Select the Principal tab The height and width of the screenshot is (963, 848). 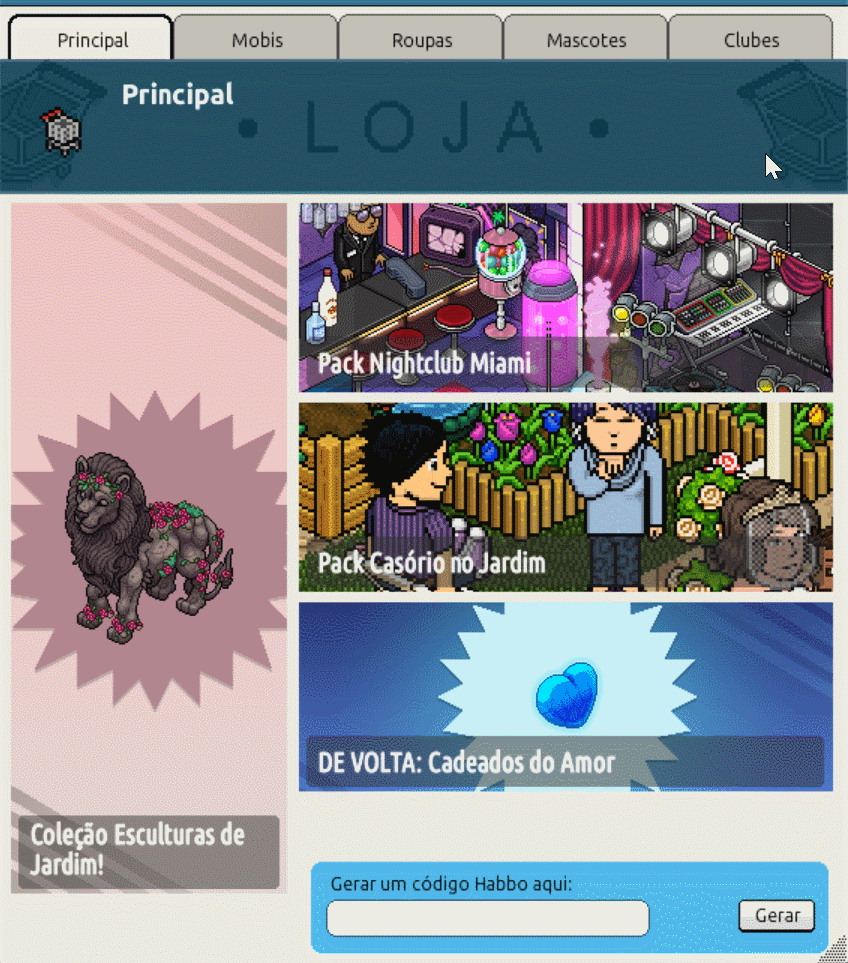coord(92,41)
